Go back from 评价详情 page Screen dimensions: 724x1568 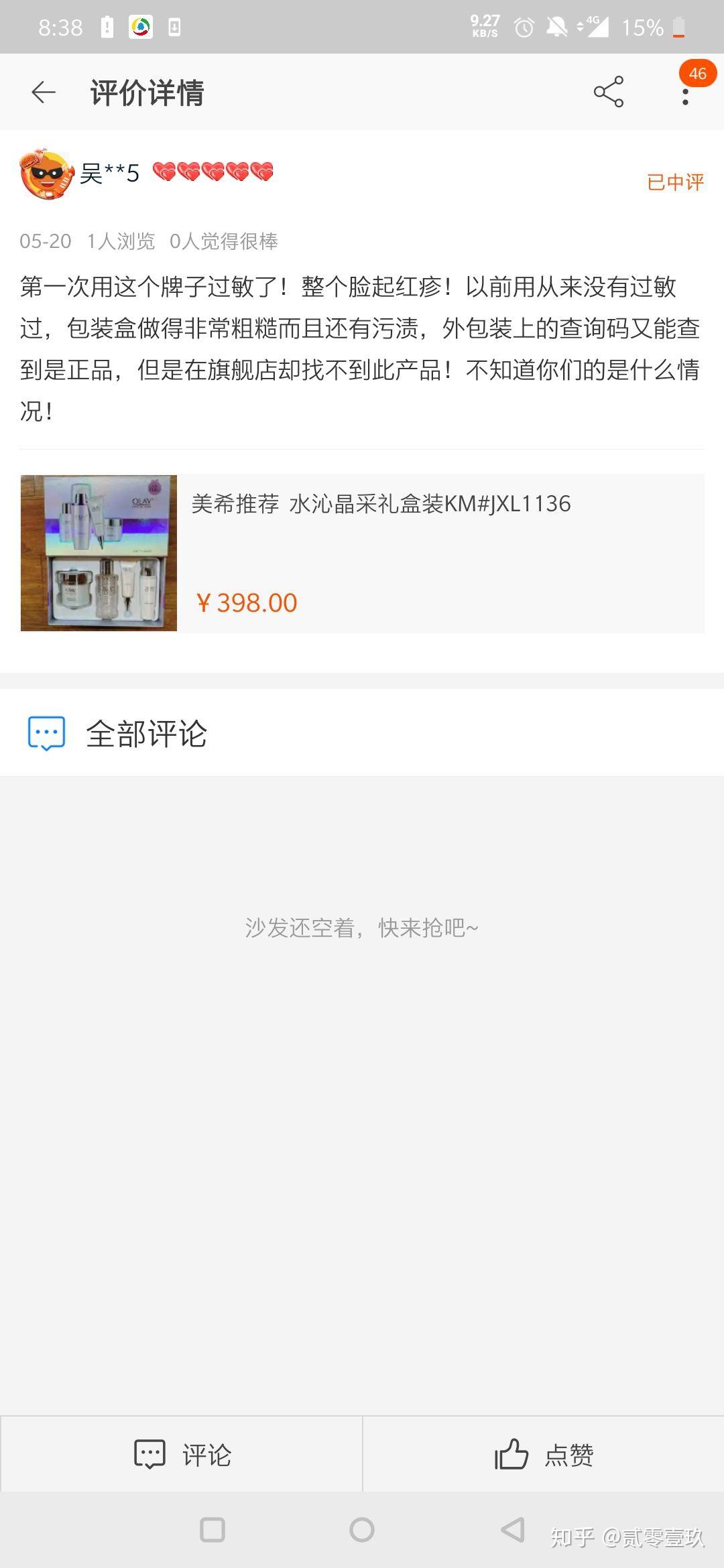44,92
